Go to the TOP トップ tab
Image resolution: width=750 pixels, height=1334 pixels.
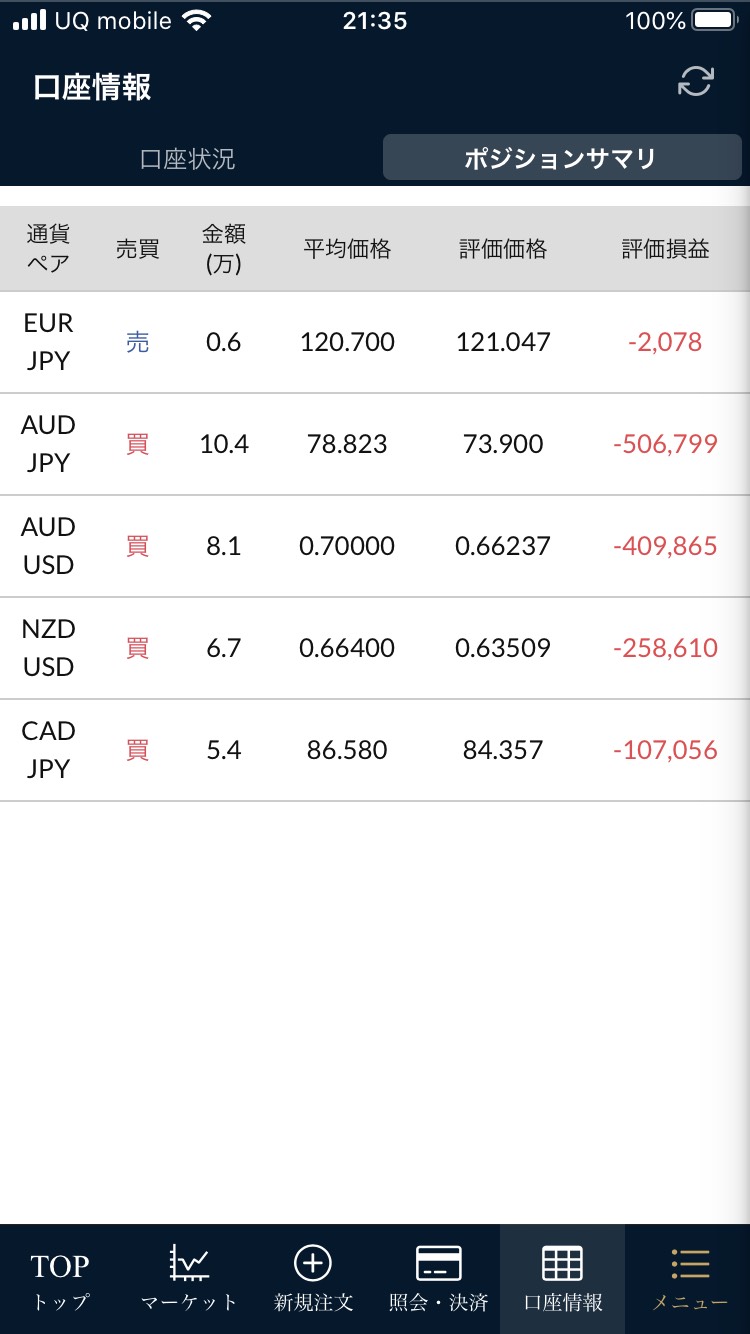(61, 1279)
